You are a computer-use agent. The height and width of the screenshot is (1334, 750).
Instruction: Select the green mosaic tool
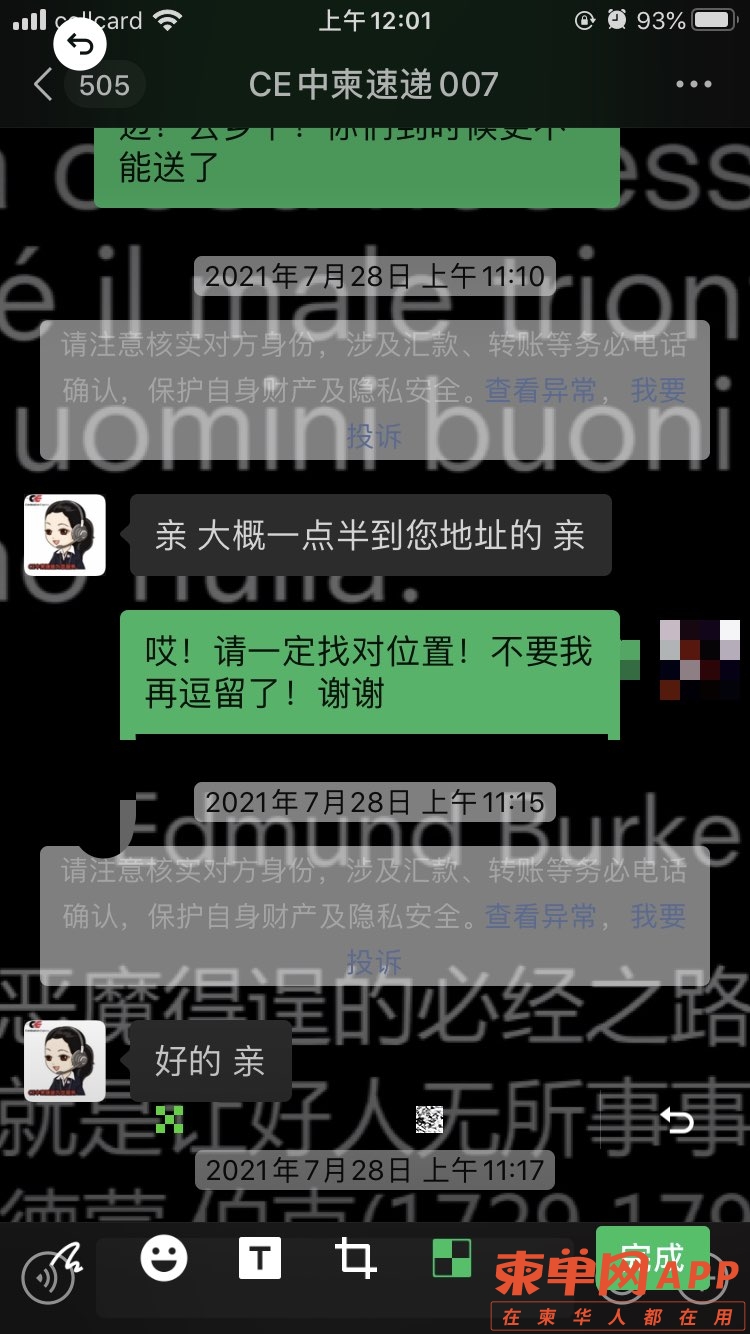pos(451,1258)
